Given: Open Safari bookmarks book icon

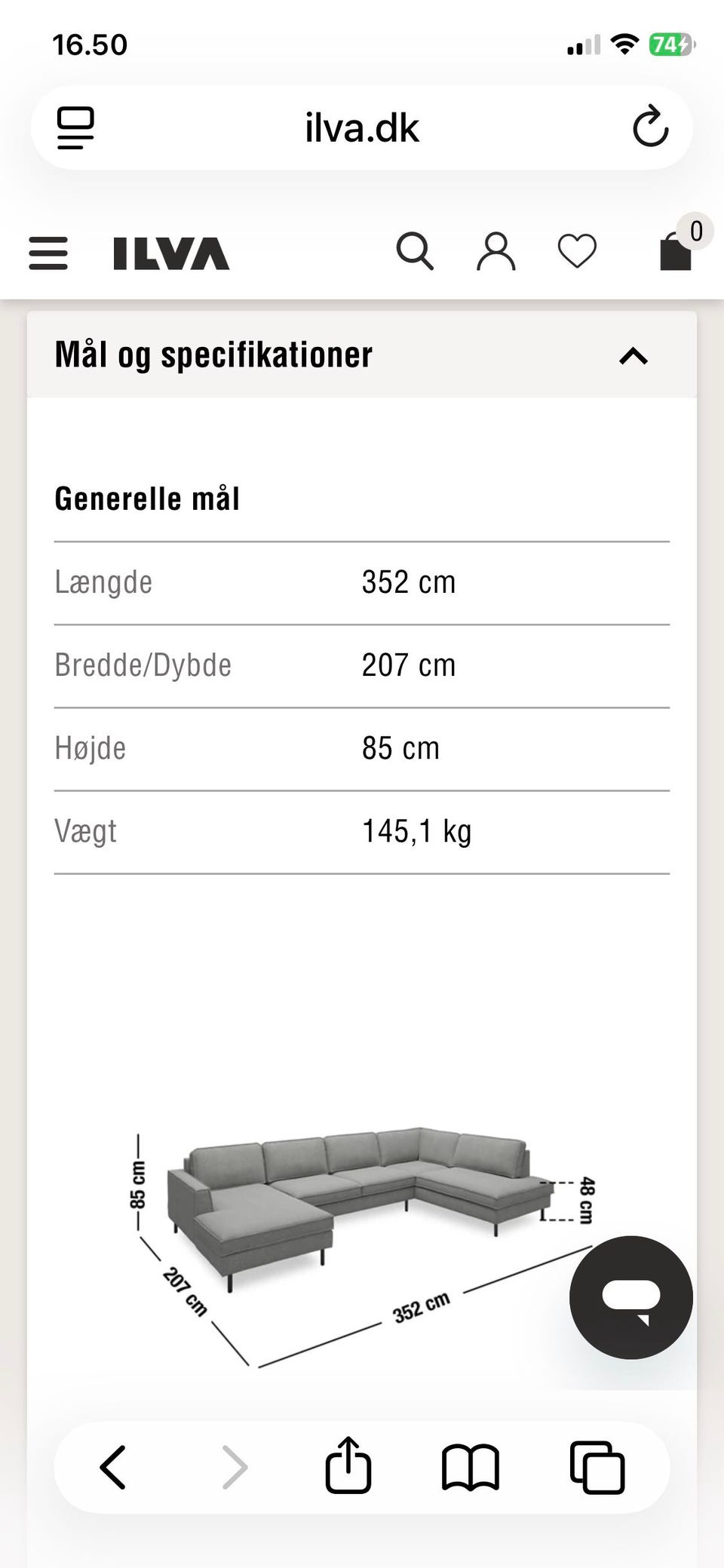Looking at the screenshot, I should (469, 1465).
